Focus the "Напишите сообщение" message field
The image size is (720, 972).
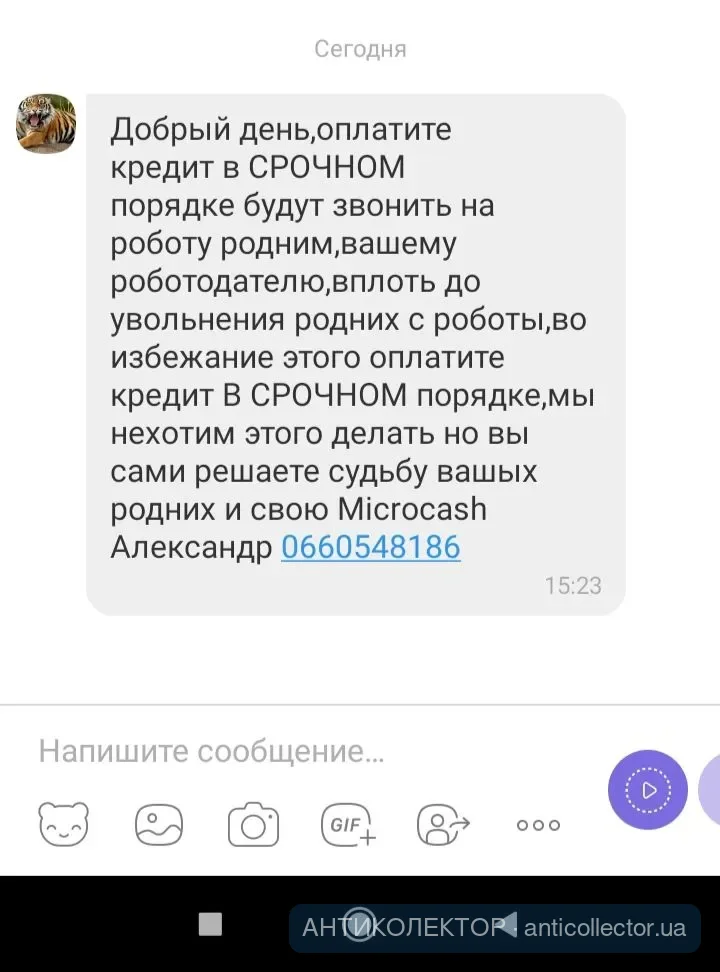click(300, 752)
